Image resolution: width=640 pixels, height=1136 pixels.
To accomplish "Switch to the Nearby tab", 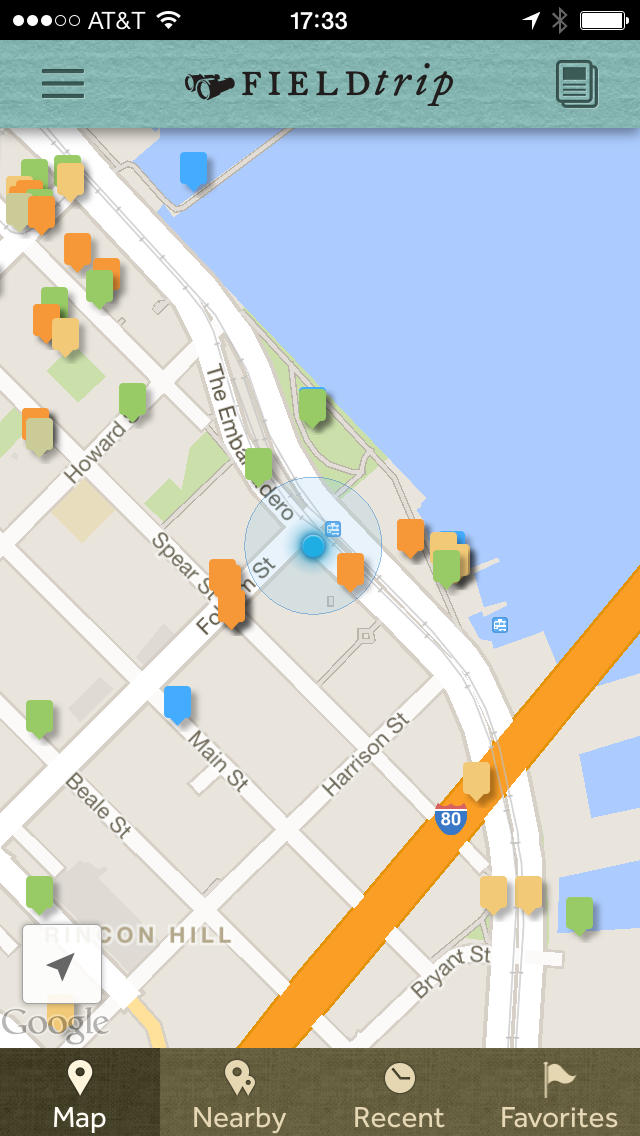I will pyautogui.click(x=239, y=1094).
